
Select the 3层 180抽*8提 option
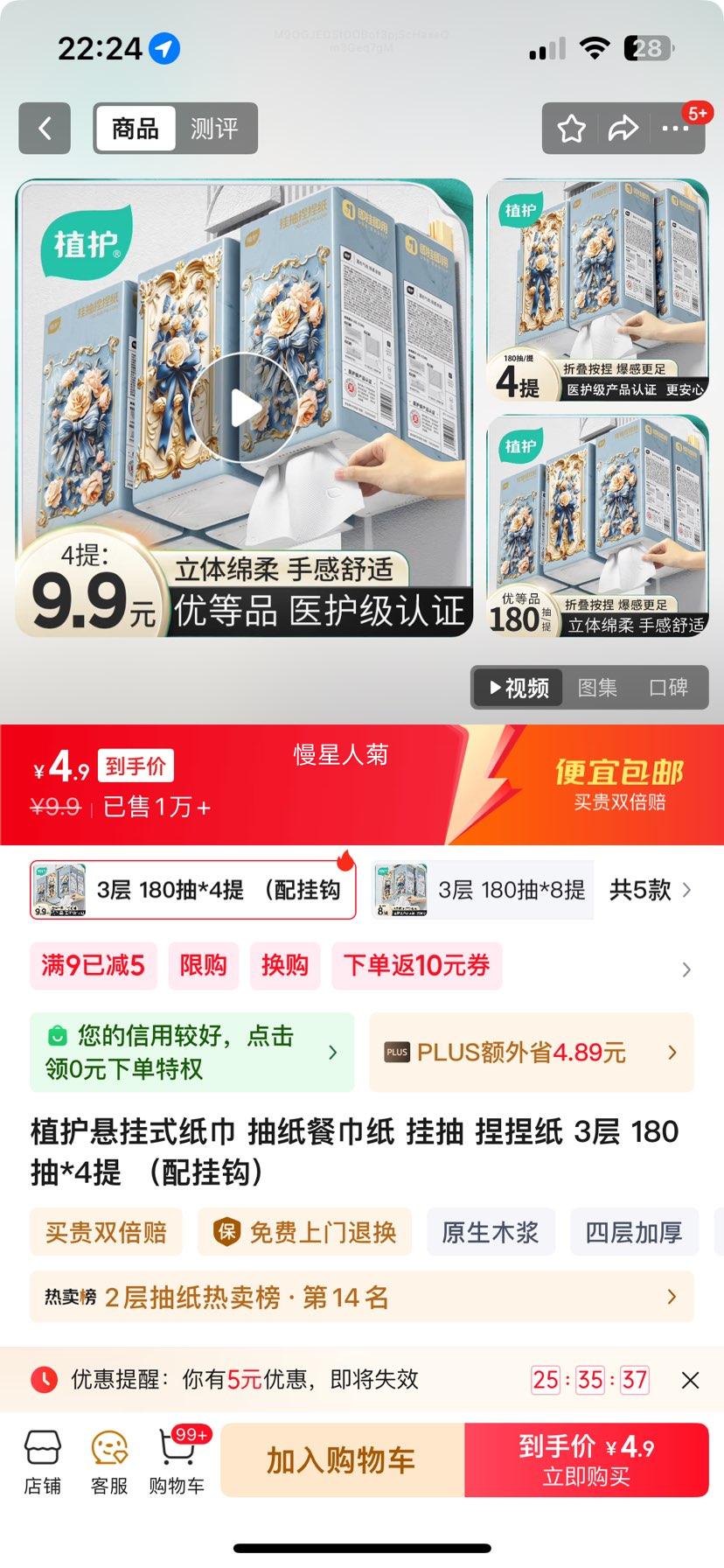pyautogui.click(x=482, y=890)
